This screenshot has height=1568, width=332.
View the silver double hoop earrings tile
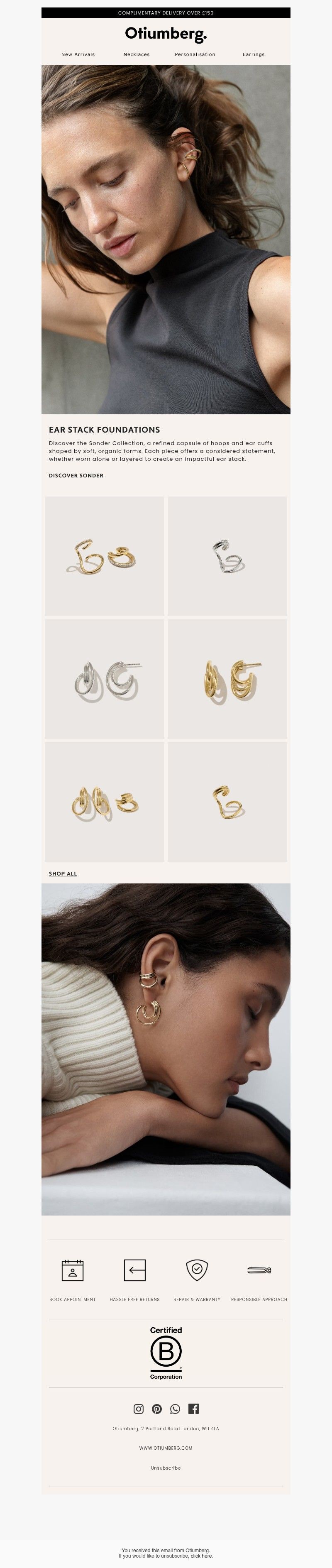click(105, 679)
